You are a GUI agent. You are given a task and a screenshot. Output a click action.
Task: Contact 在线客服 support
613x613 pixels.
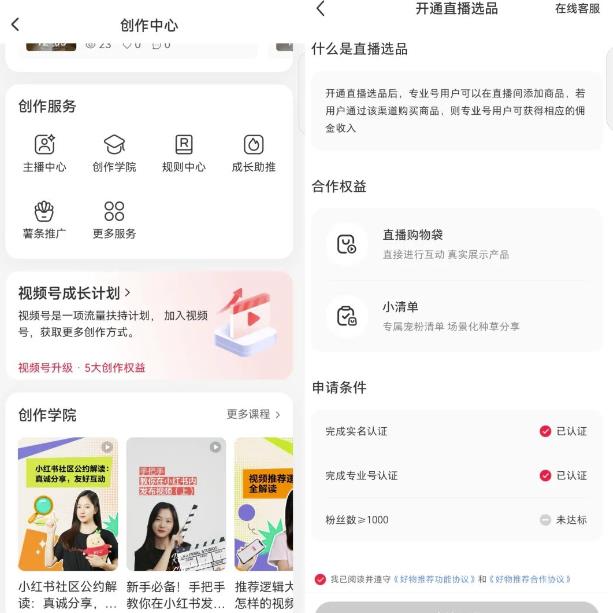(x=577, y=9)
